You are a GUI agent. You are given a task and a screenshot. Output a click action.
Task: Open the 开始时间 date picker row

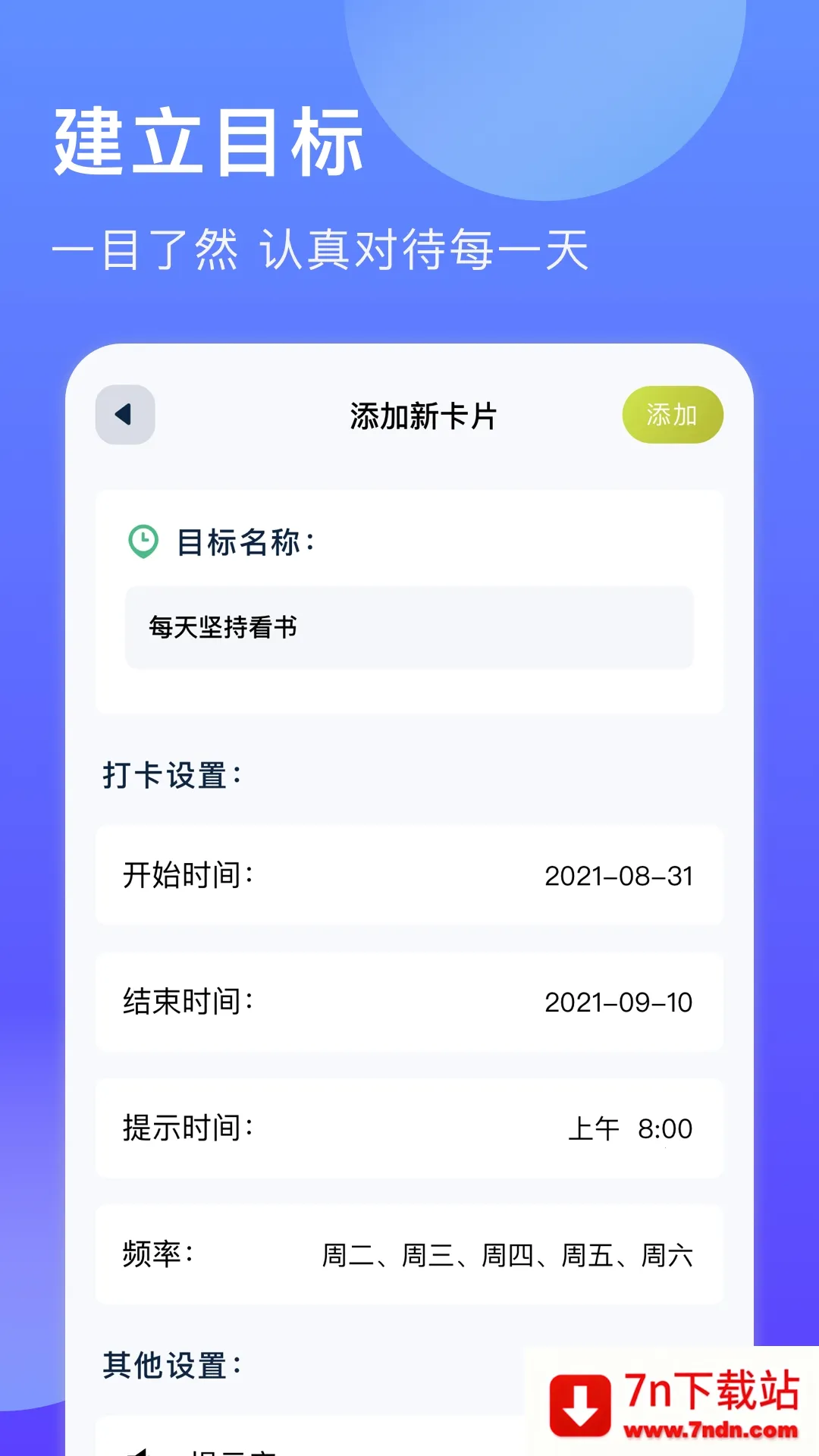tap(409, 876)
